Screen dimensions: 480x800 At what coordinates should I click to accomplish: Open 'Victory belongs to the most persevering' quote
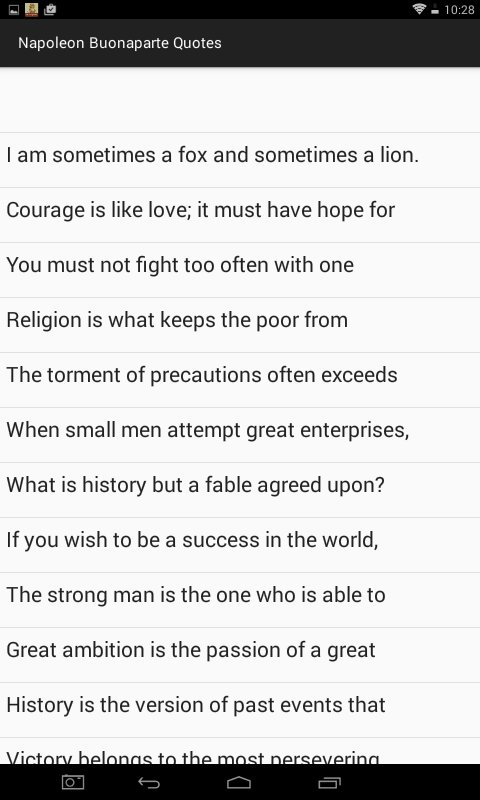click(240, 752)
